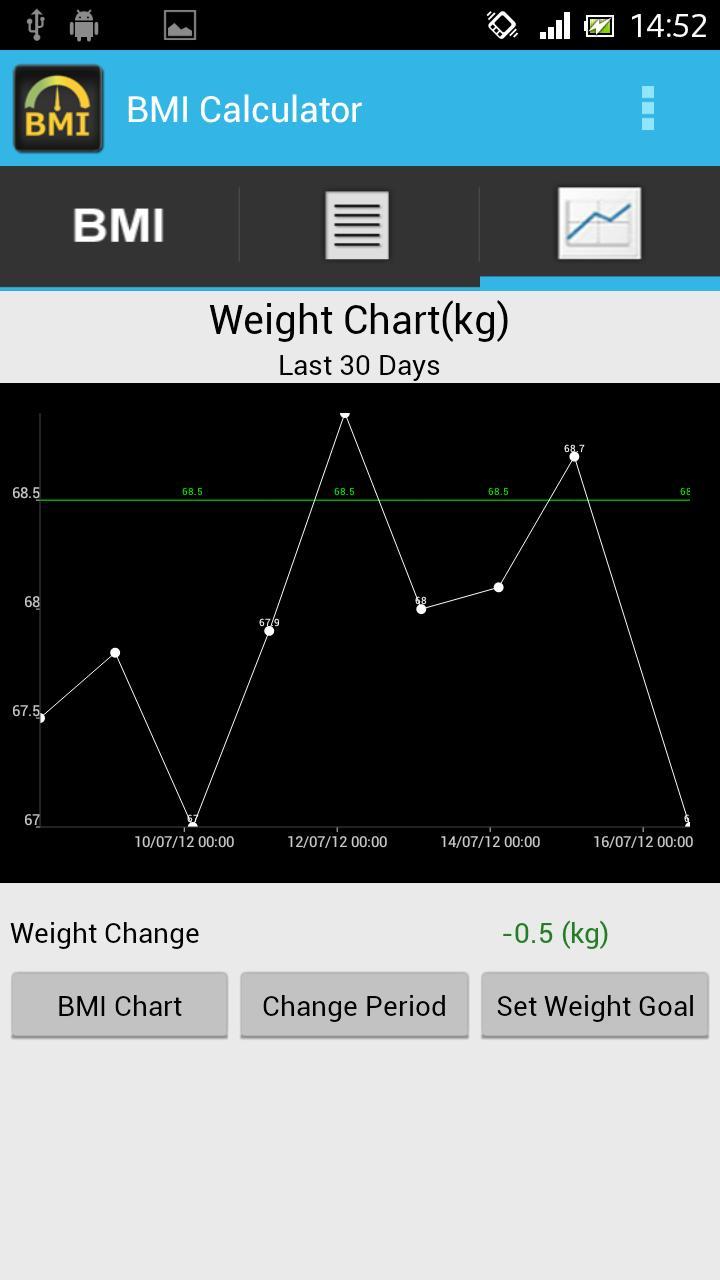
Task: Tap the Android debugging icon in the status bar
Action: 84,26
